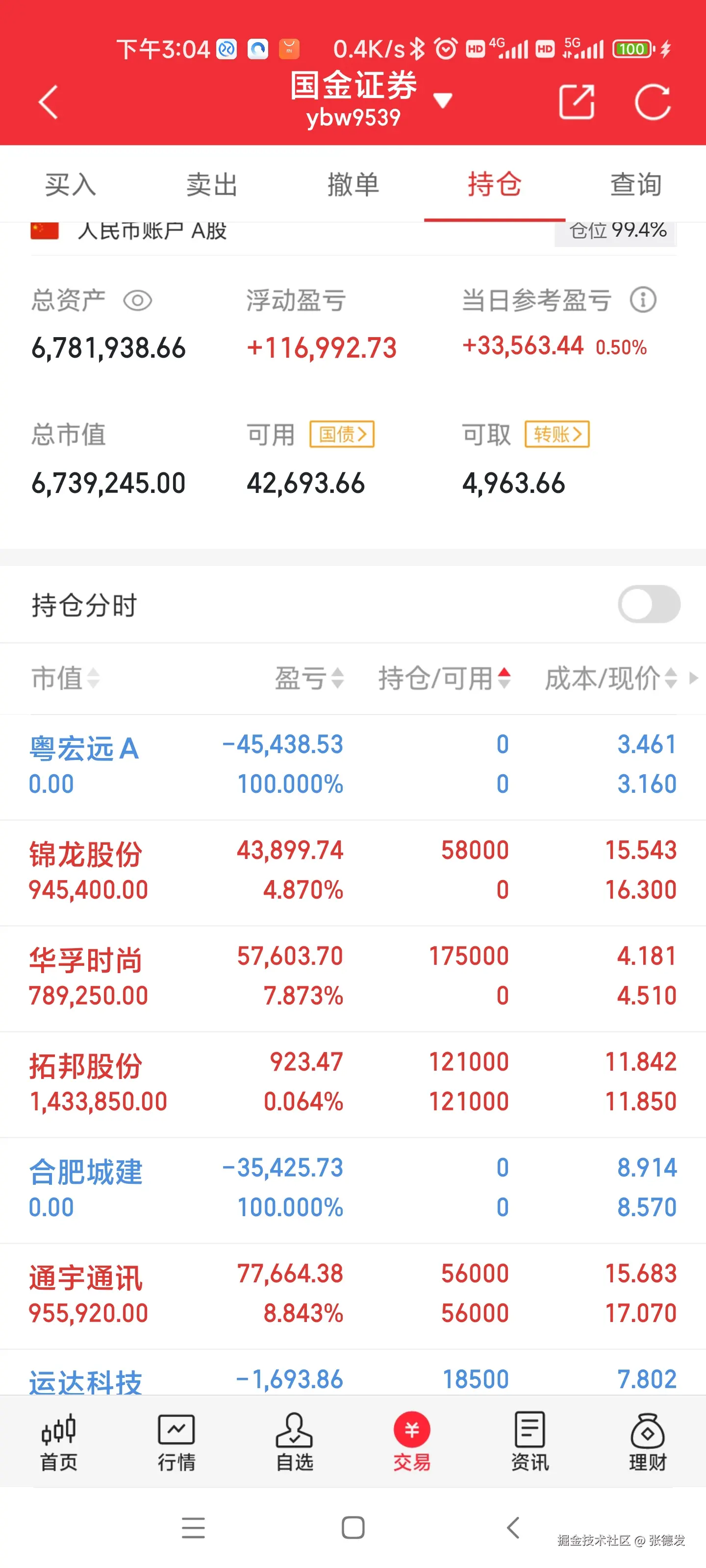Screen dimensions: 706x1568
Task: Tap the info icon beside 当日参考盈亏
Action: pos(643,299)
